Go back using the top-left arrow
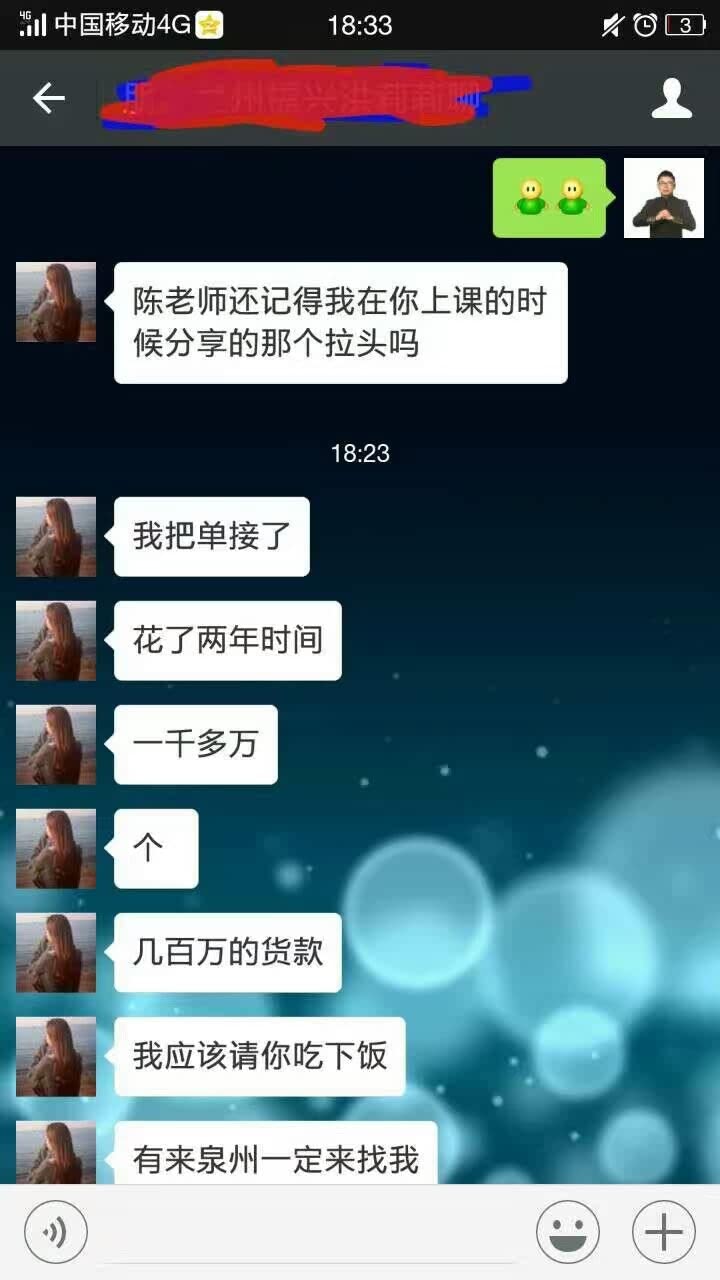This screenshot has height=1280, width=720. [48, 98]
